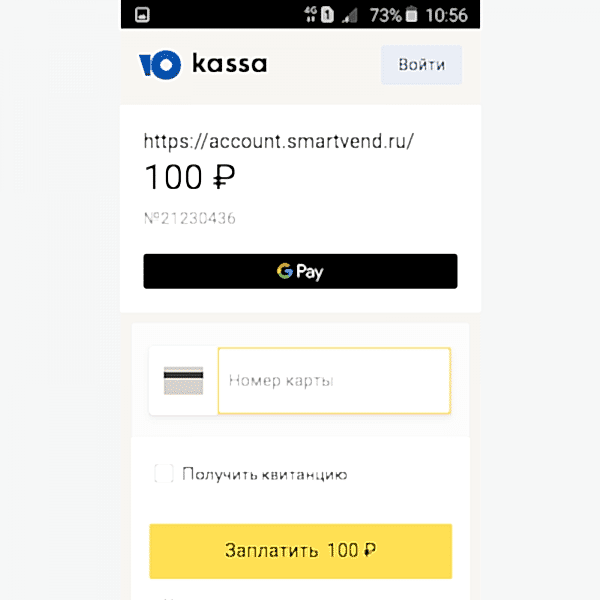Image resolution: width=600 pixels, height=600 pixels.
Task: Check the Получить квитанцию checkbox
Action: point(164,474)
